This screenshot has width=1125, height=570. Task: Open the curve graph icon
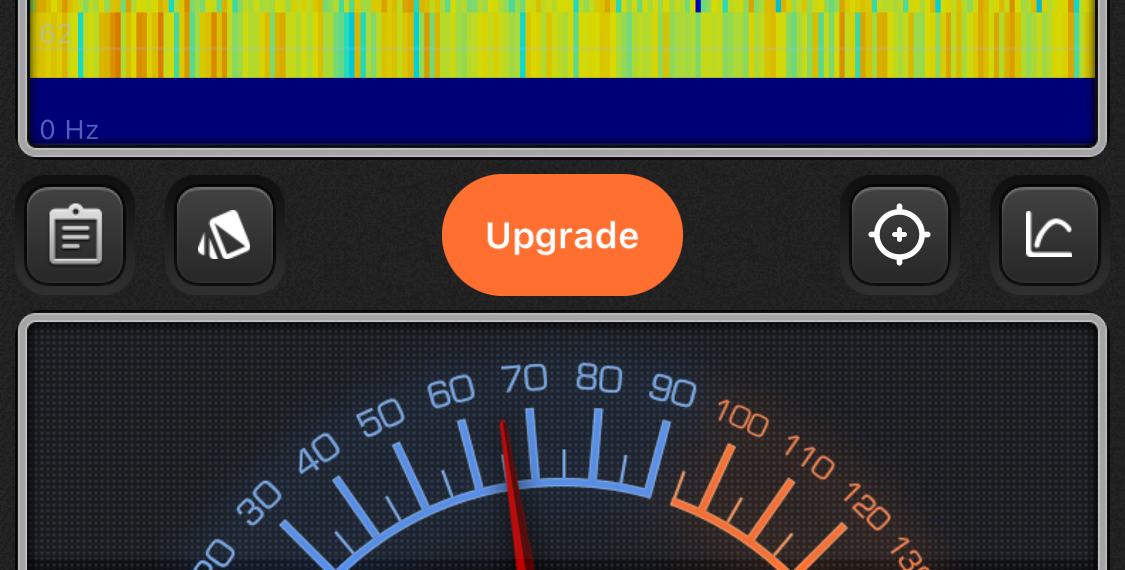(x=1049, y=235)
